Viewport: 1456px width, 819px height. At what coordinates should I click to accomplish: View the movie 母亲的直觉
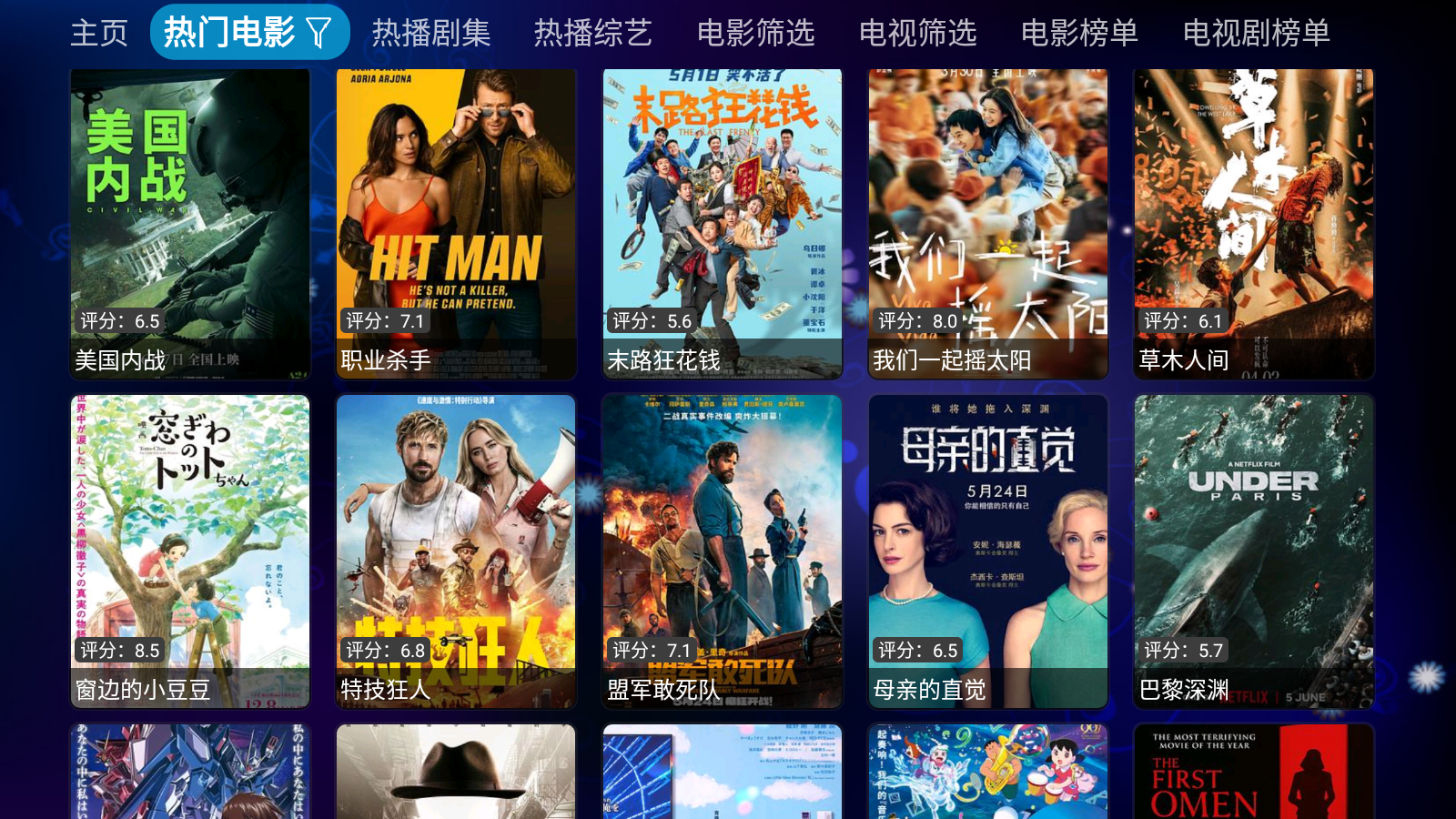pyautogui.click(x=988, y=551)
